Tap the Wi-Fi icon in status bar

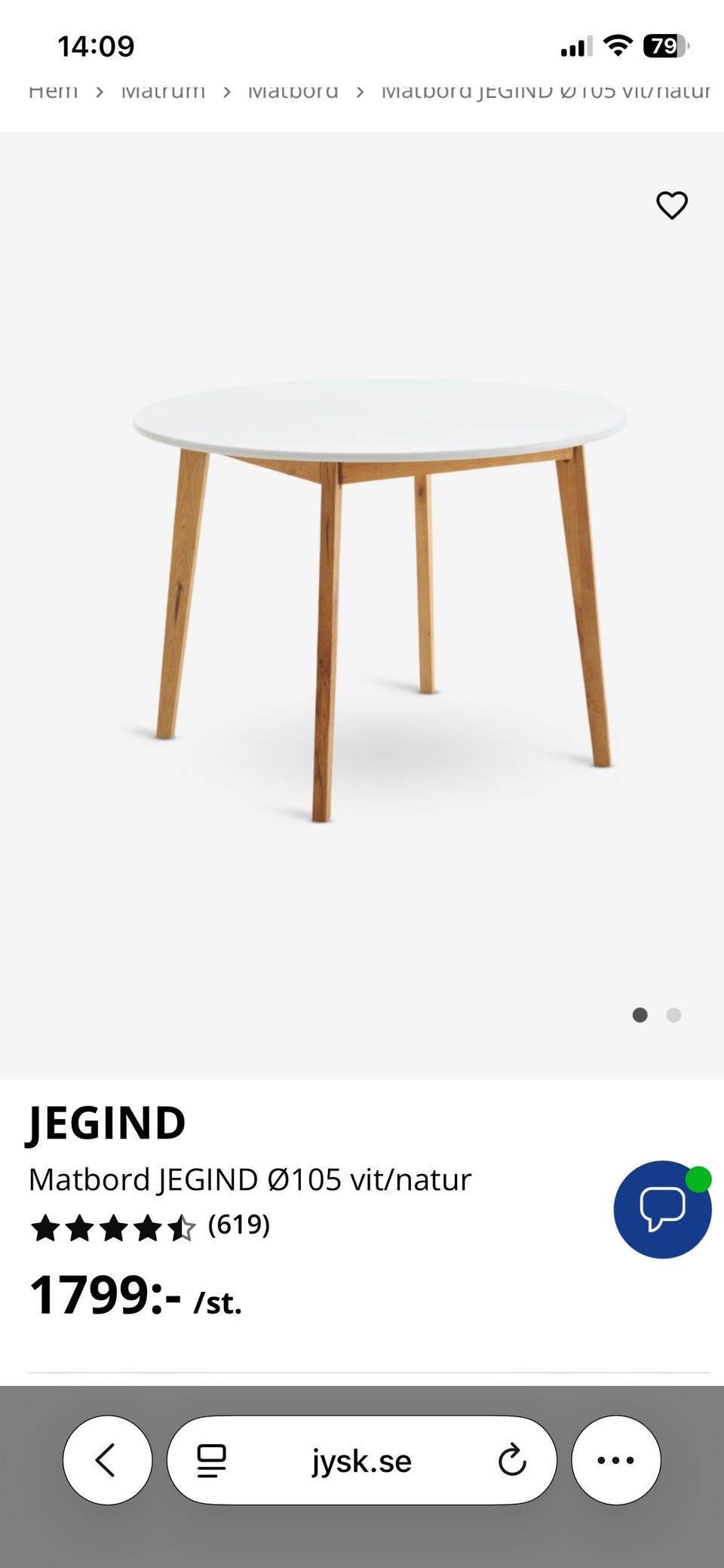coord(617,45)
